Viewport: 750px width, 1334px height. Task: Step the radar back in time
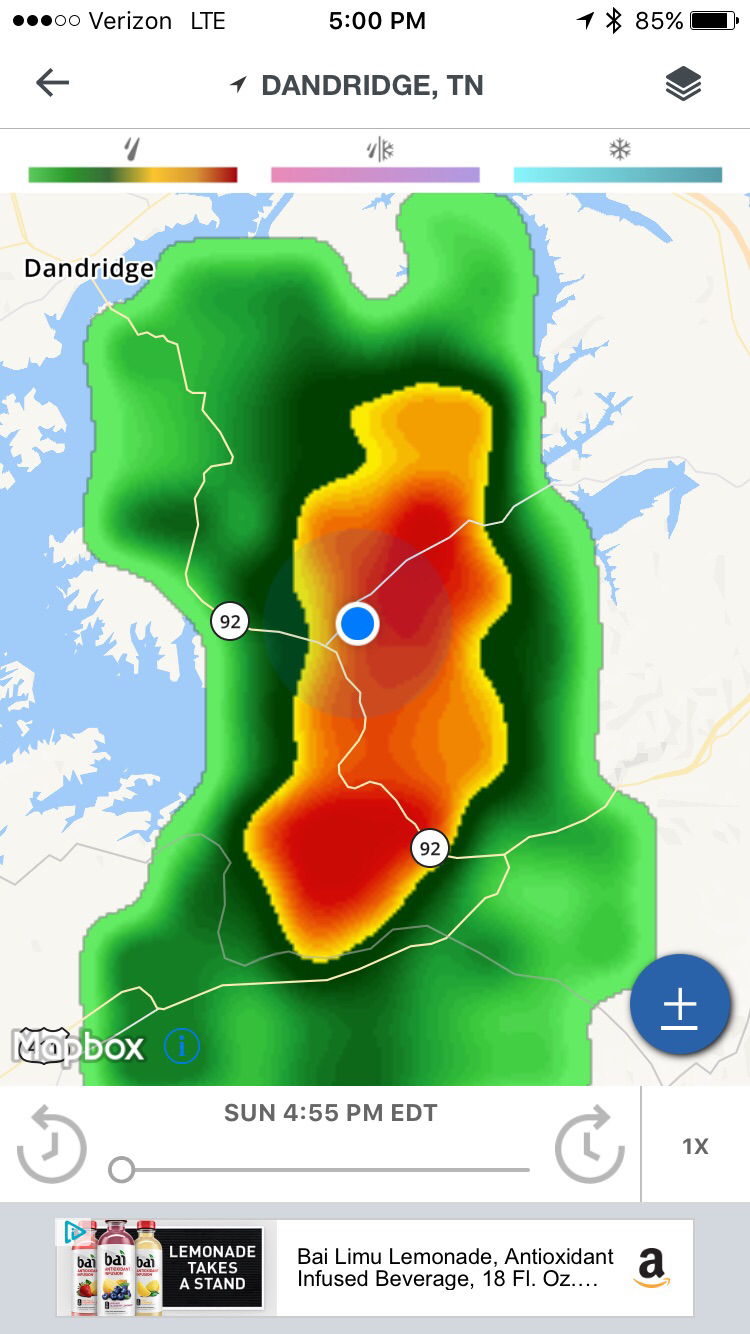(x=52, y=1144)
